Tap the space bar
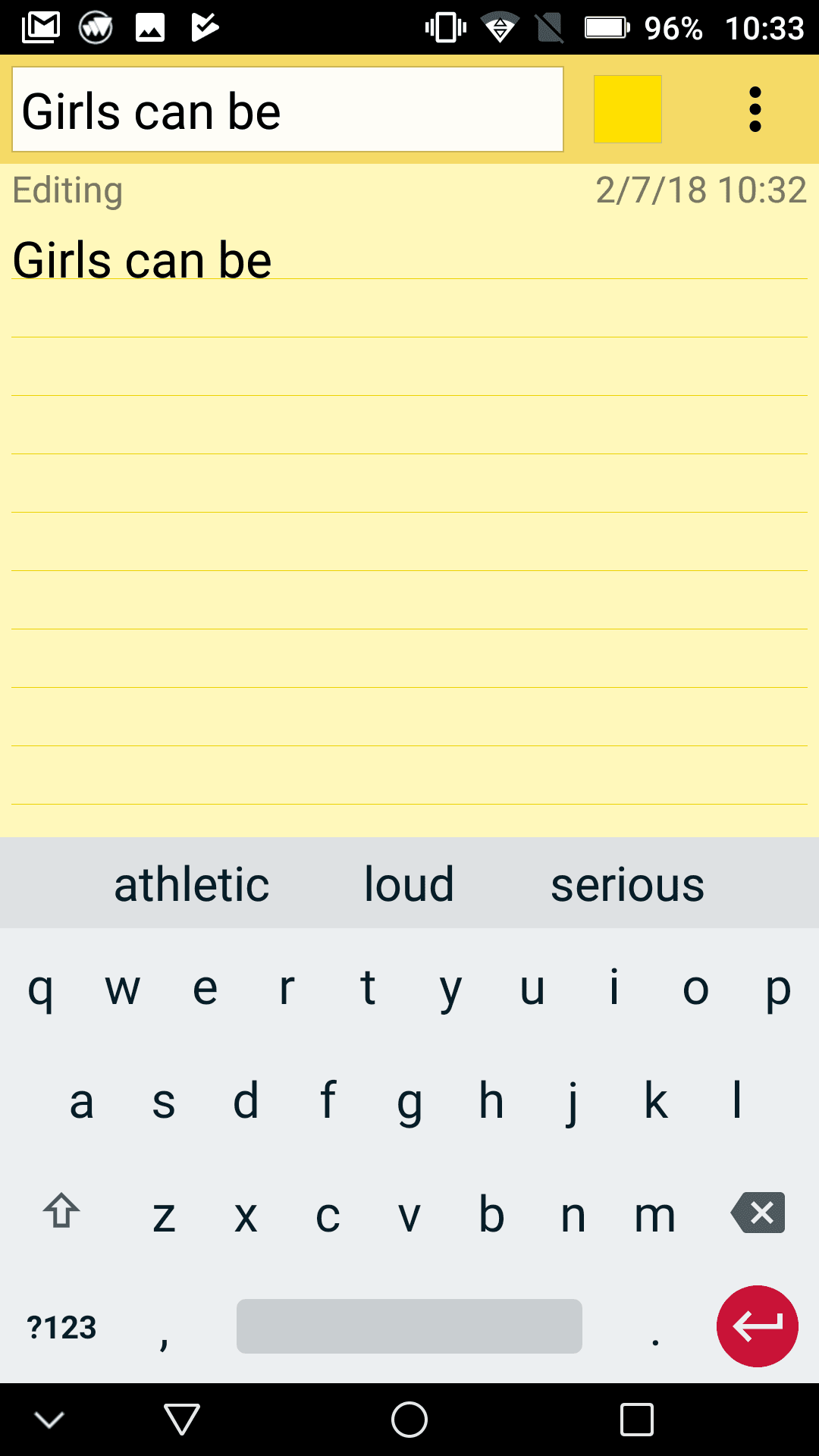The image size is (819, 1456). coord(409,1326)
